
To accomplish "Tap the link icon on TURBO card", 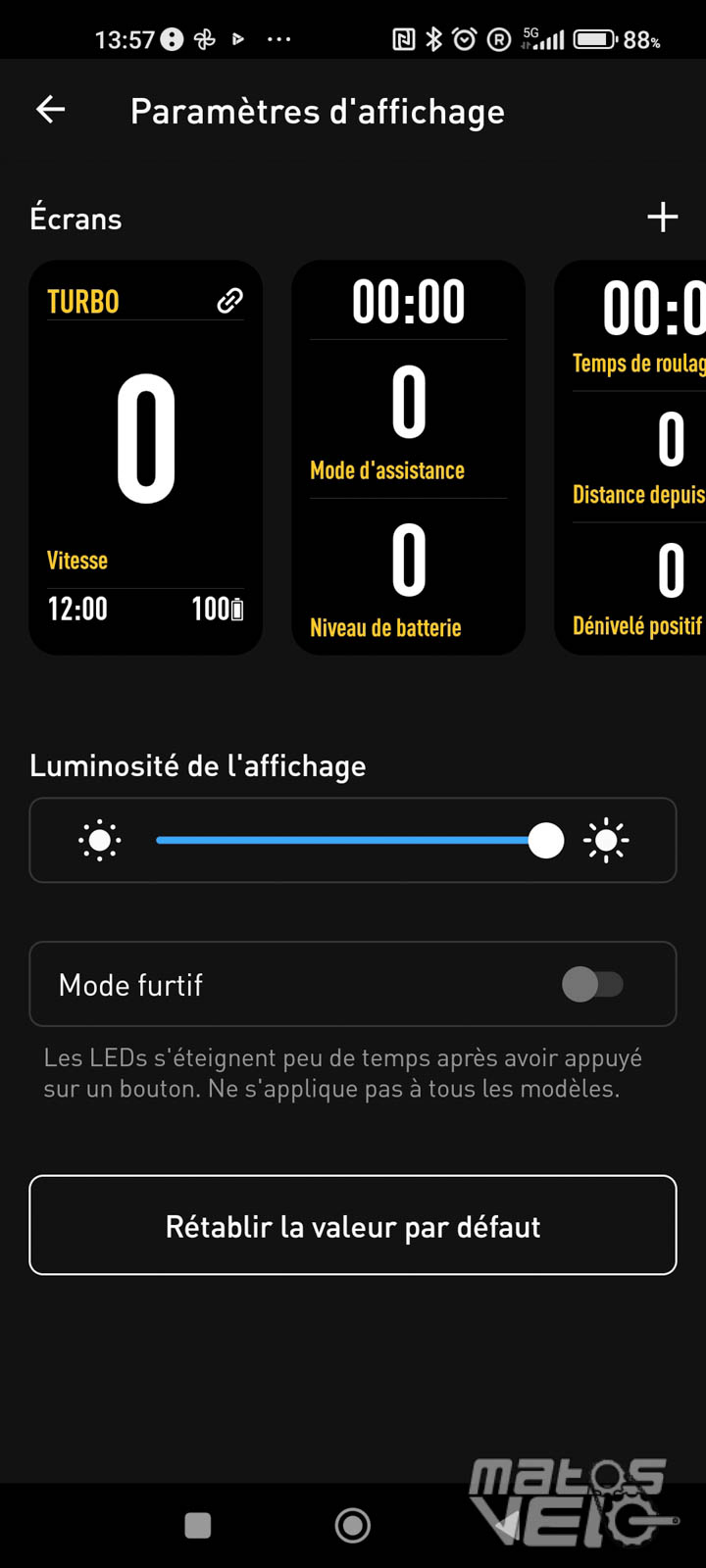I will tap(229, 301).
